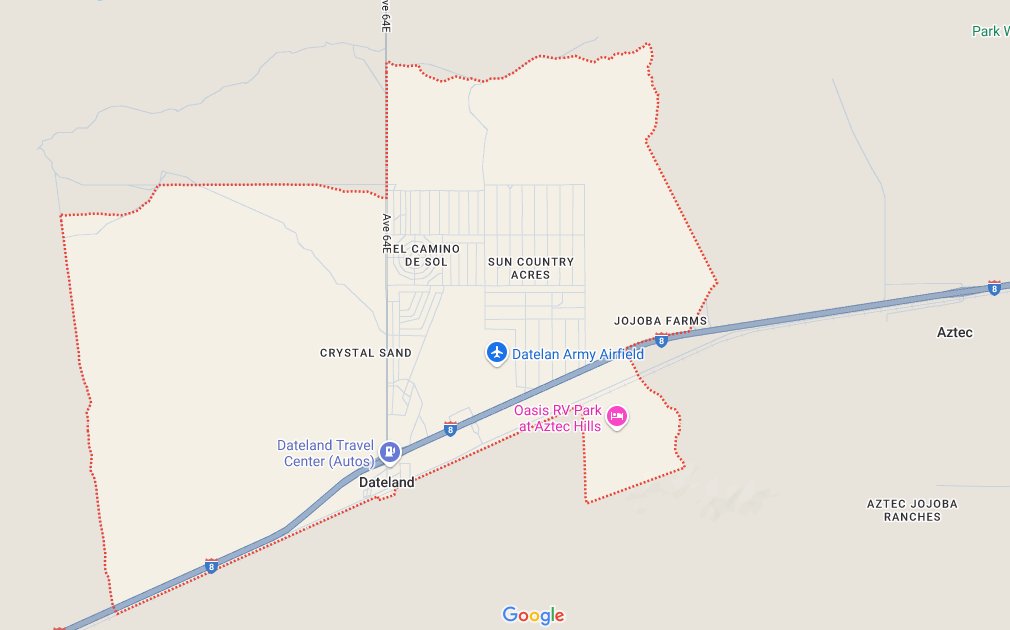Open the Datelan Army Airfield marker
The width and height of the screenshot is (1010, 630).
point(496,353)
